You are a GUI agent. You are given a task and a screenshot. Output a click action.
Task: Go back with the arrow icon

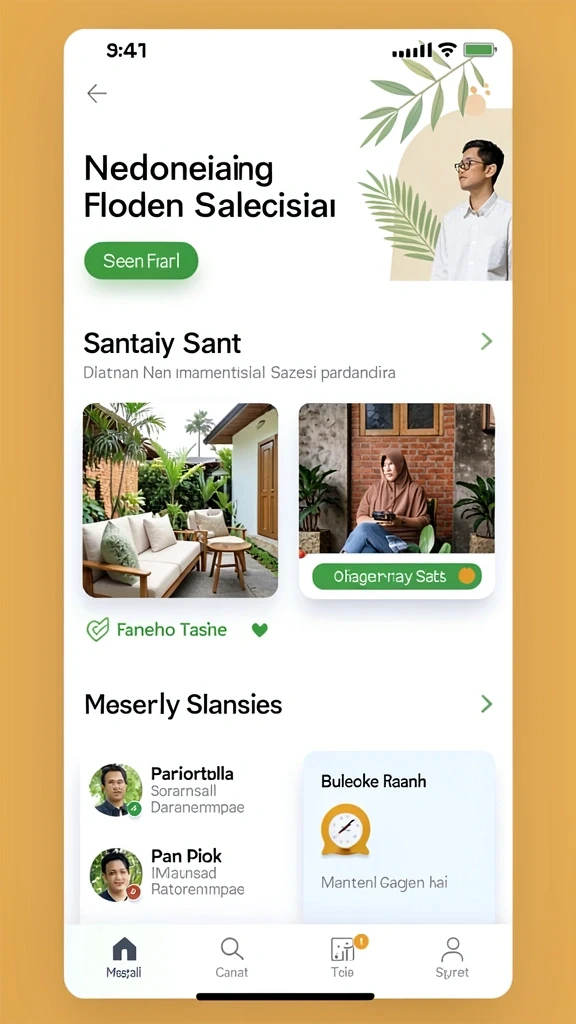click(97, 93)
